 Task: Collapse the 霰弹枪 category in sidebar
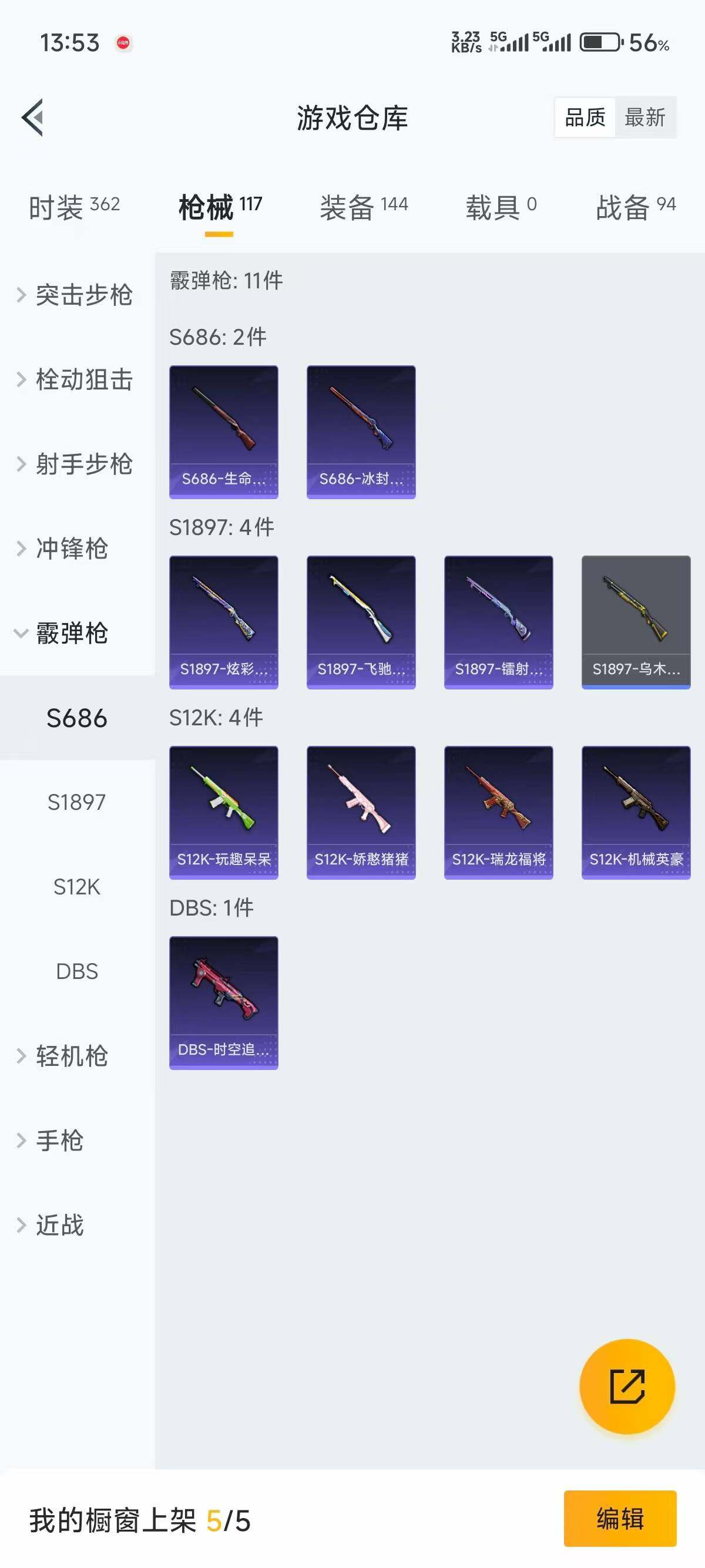coord(70,634)
